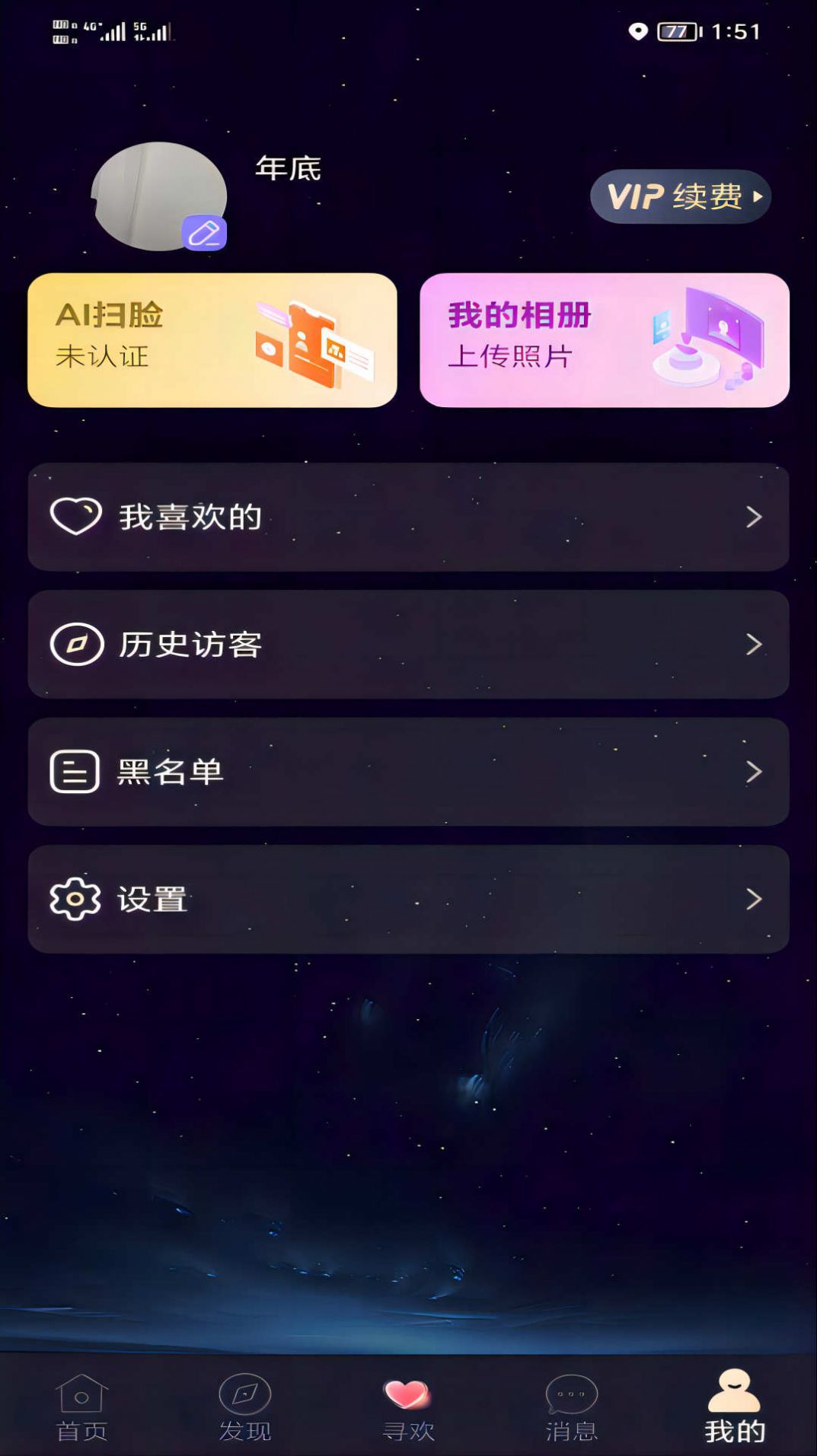Select the heart icon beside 我喜欢的
The image size is (817, 1456).
click(x=74, y=516)
